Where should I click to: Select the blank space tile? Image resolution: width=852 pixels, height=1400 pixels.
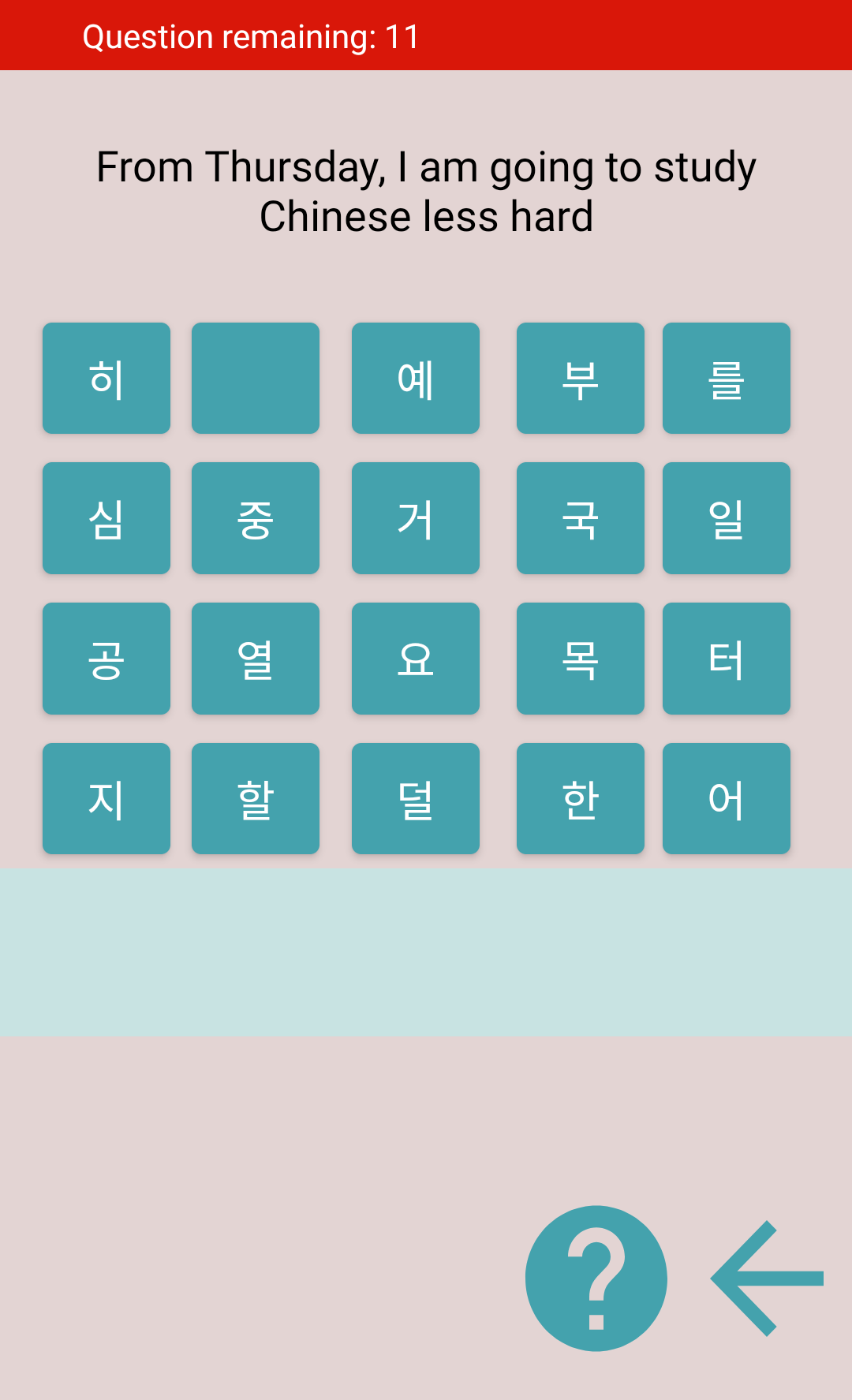click(x=256, y=378)
